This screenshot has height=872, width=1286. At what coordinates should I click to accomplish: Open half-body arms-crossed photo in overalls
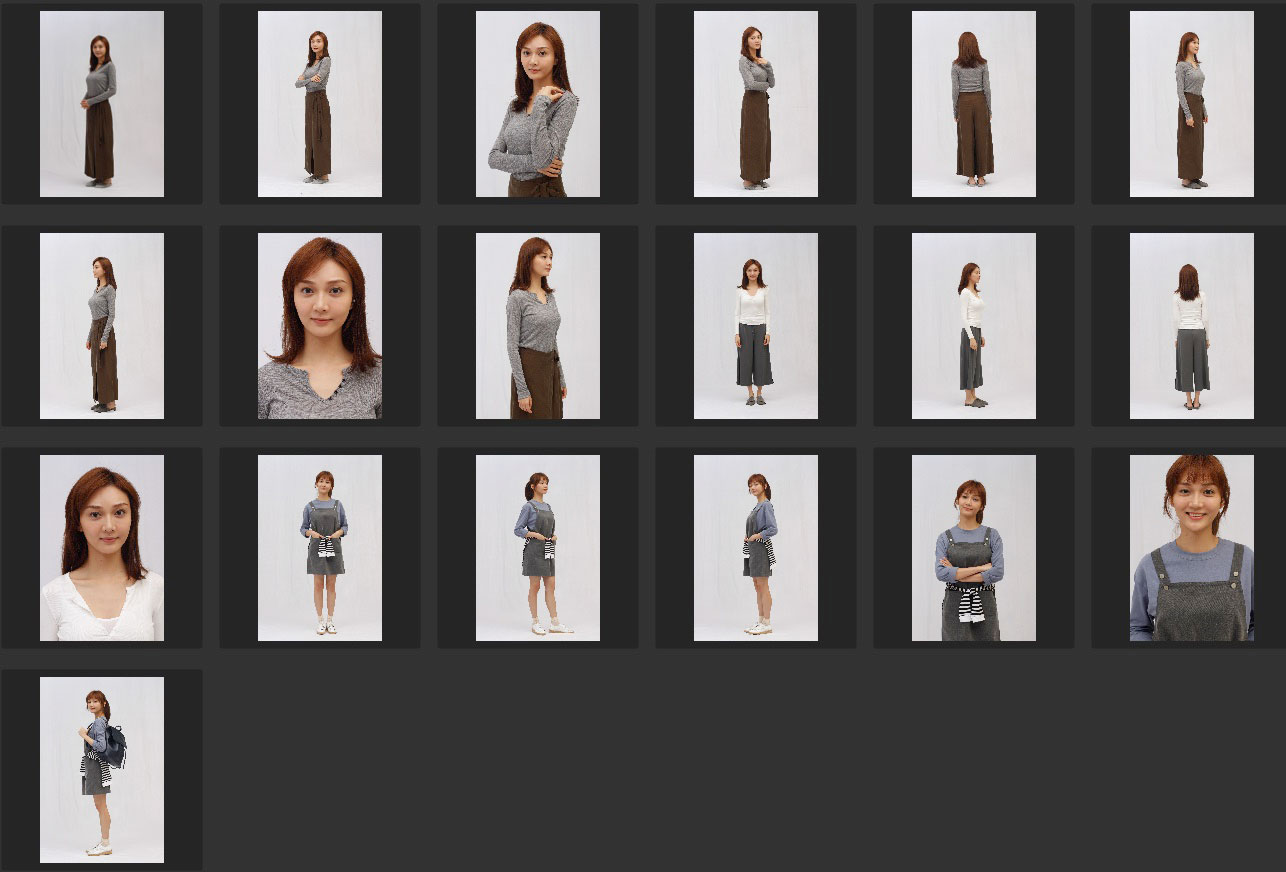click(x=974, y=548)
